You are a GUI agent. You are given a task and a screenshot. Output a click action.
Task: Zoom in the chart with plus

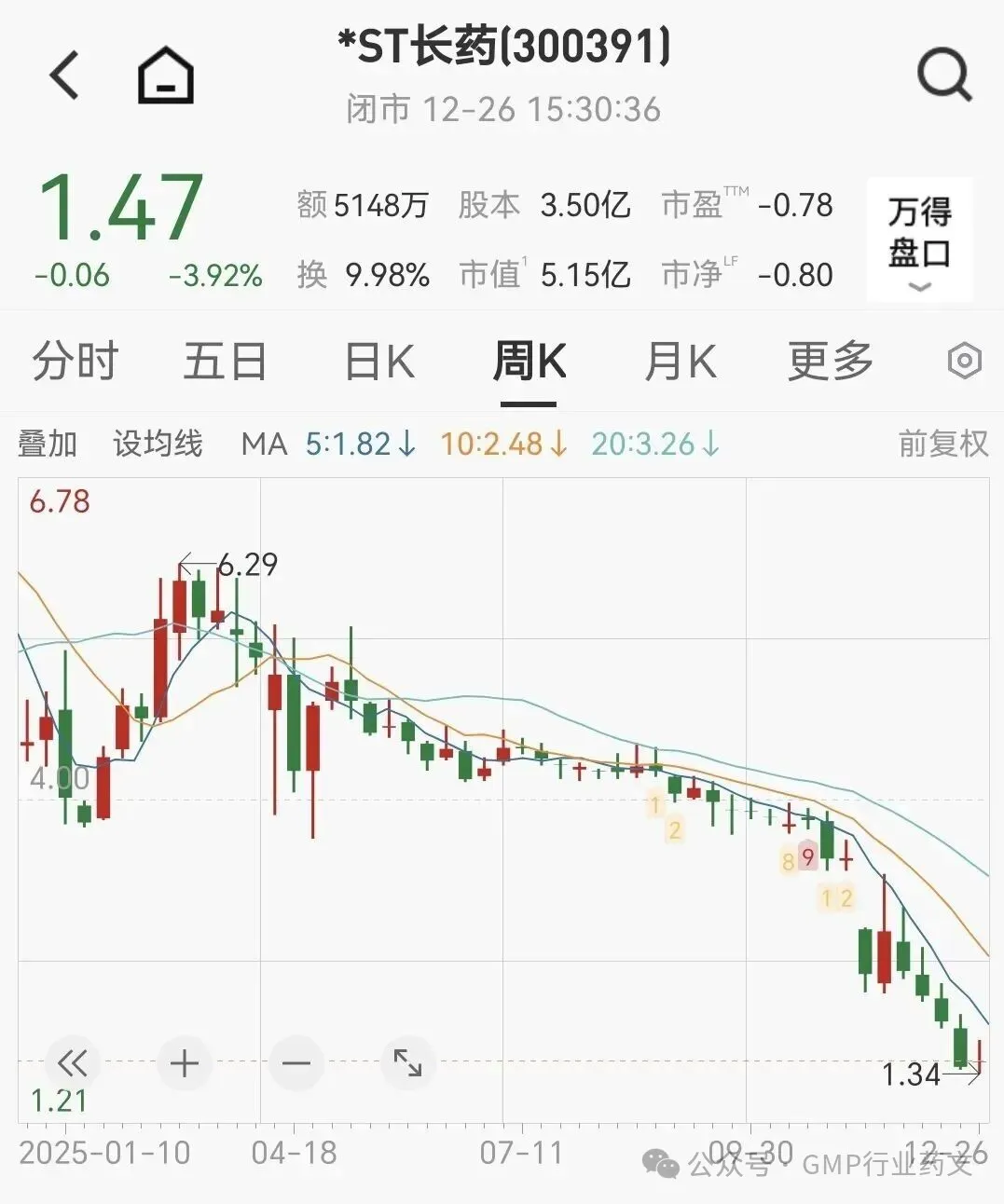coord(185,1062)
